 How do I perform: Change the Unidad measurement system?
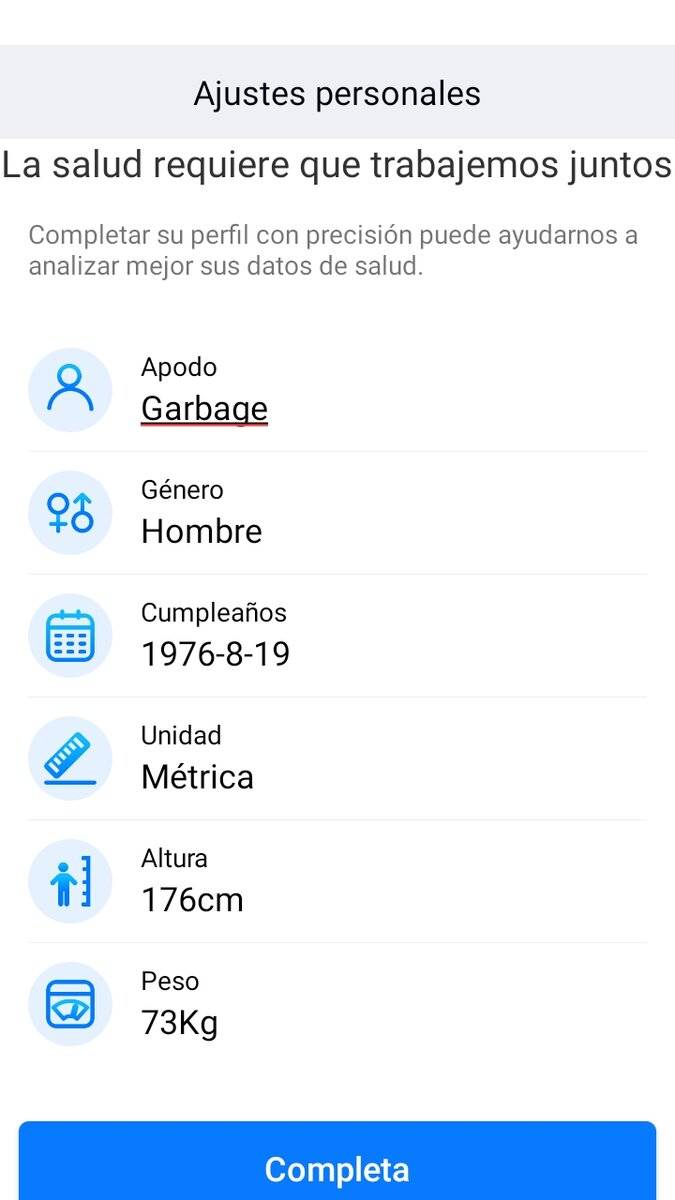pos(337,759)
